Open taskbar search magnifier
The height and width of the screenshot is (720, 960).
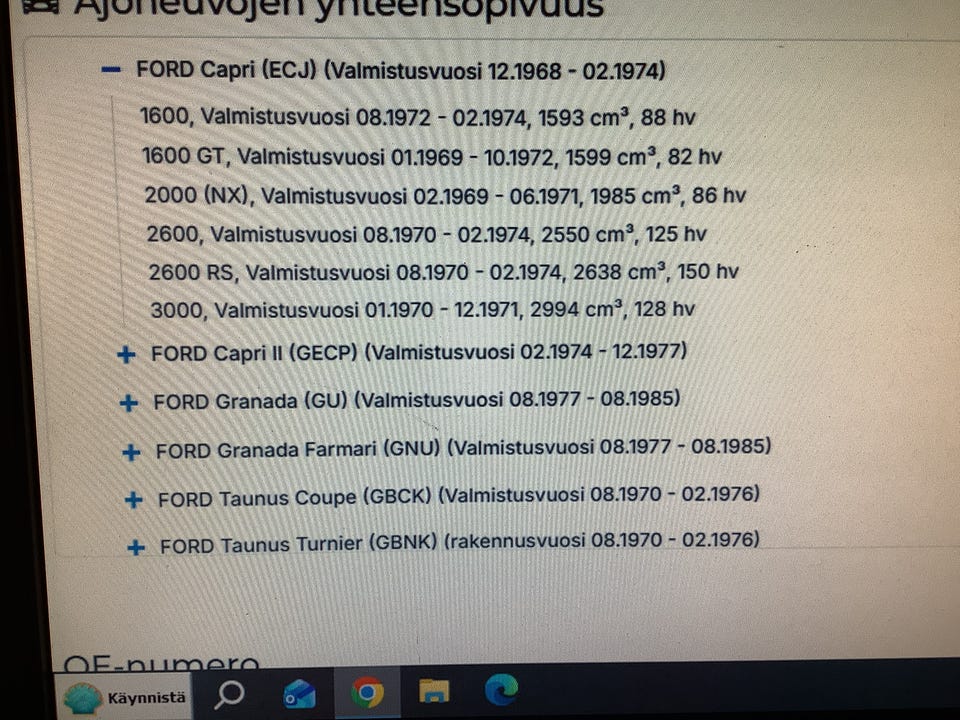pos(229,693)
